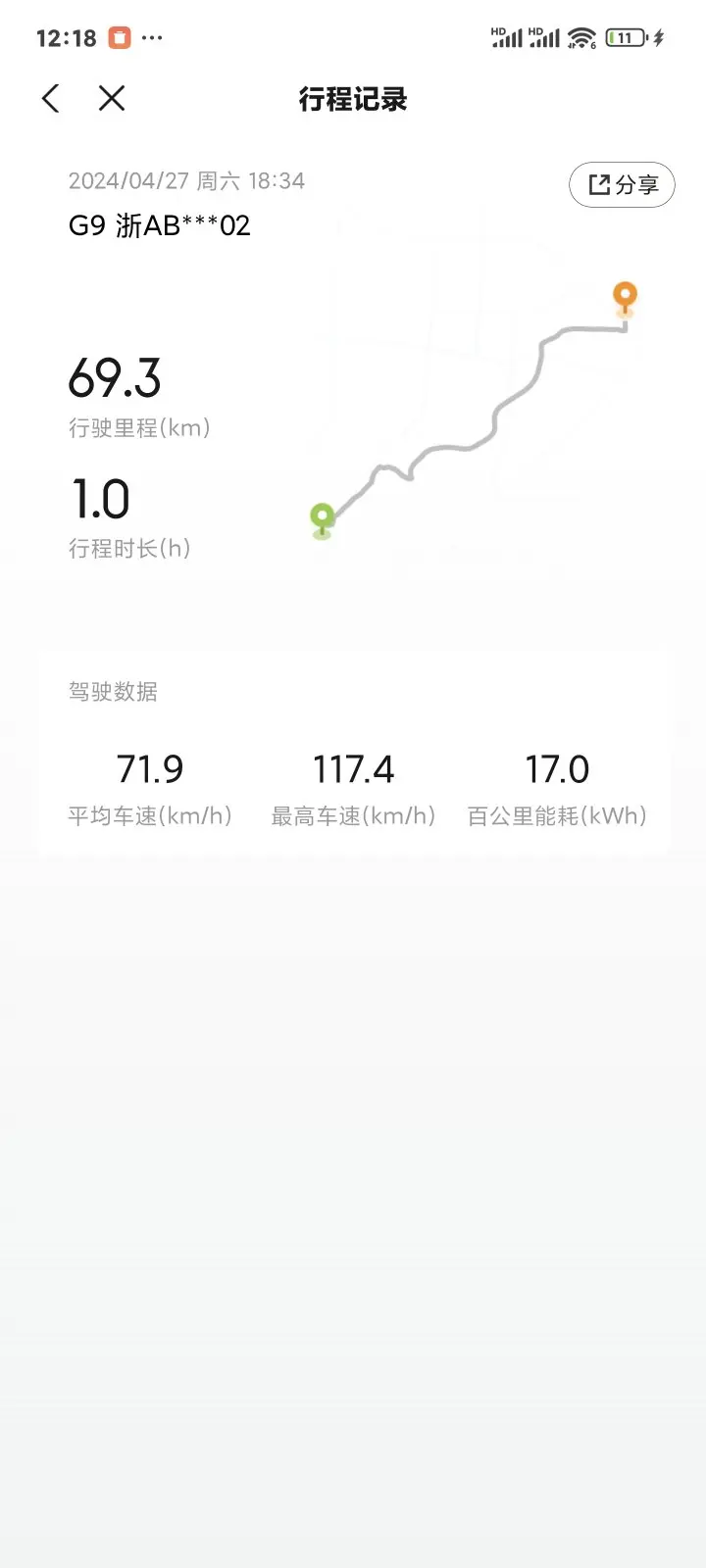Go back using the arrow icon
The height and width of the screenshot is (1568, 706).
coord(51,98)
